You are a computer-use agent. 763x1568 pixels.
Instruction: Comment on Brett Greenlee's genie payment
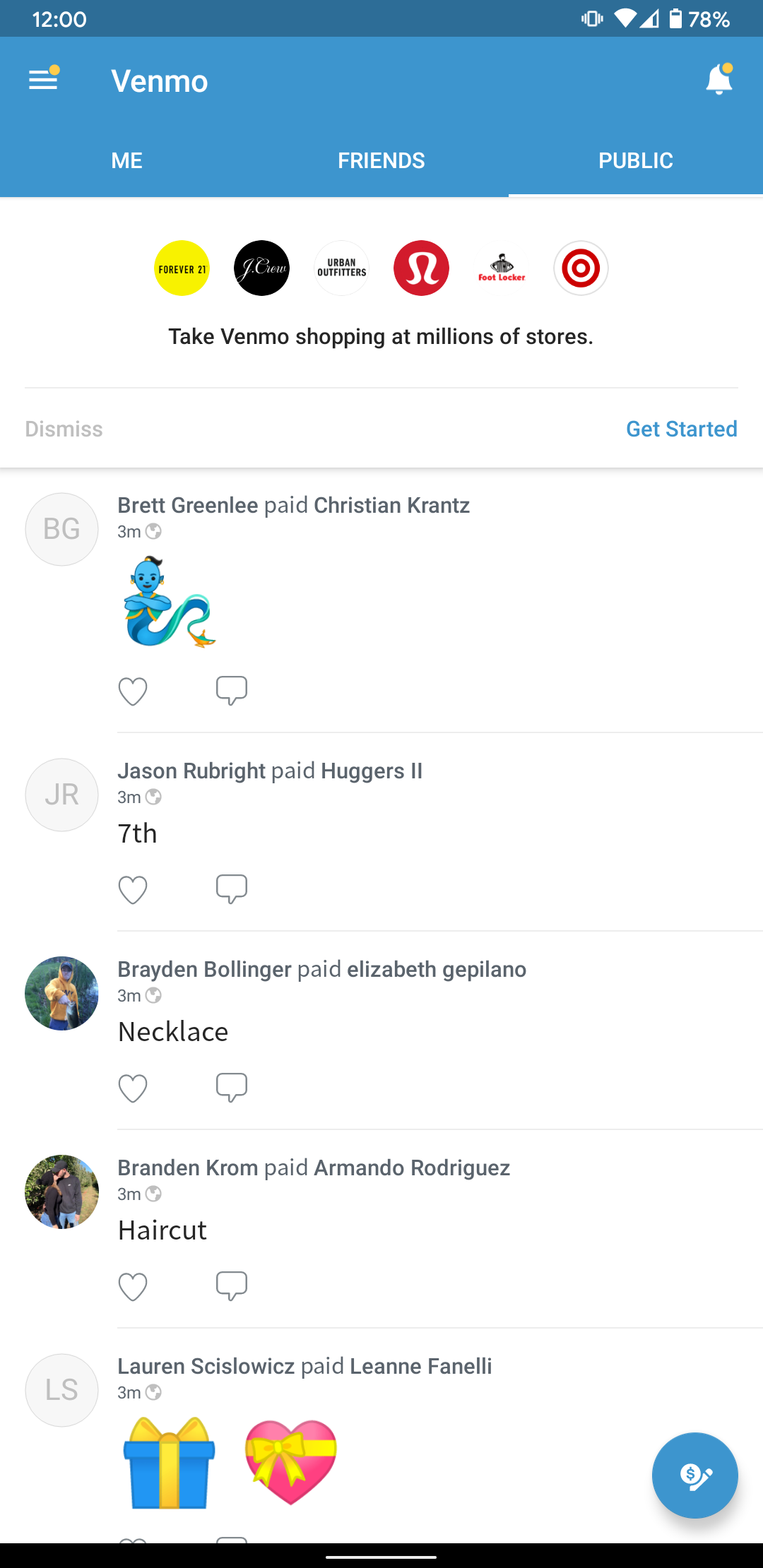tap(232, 690)
